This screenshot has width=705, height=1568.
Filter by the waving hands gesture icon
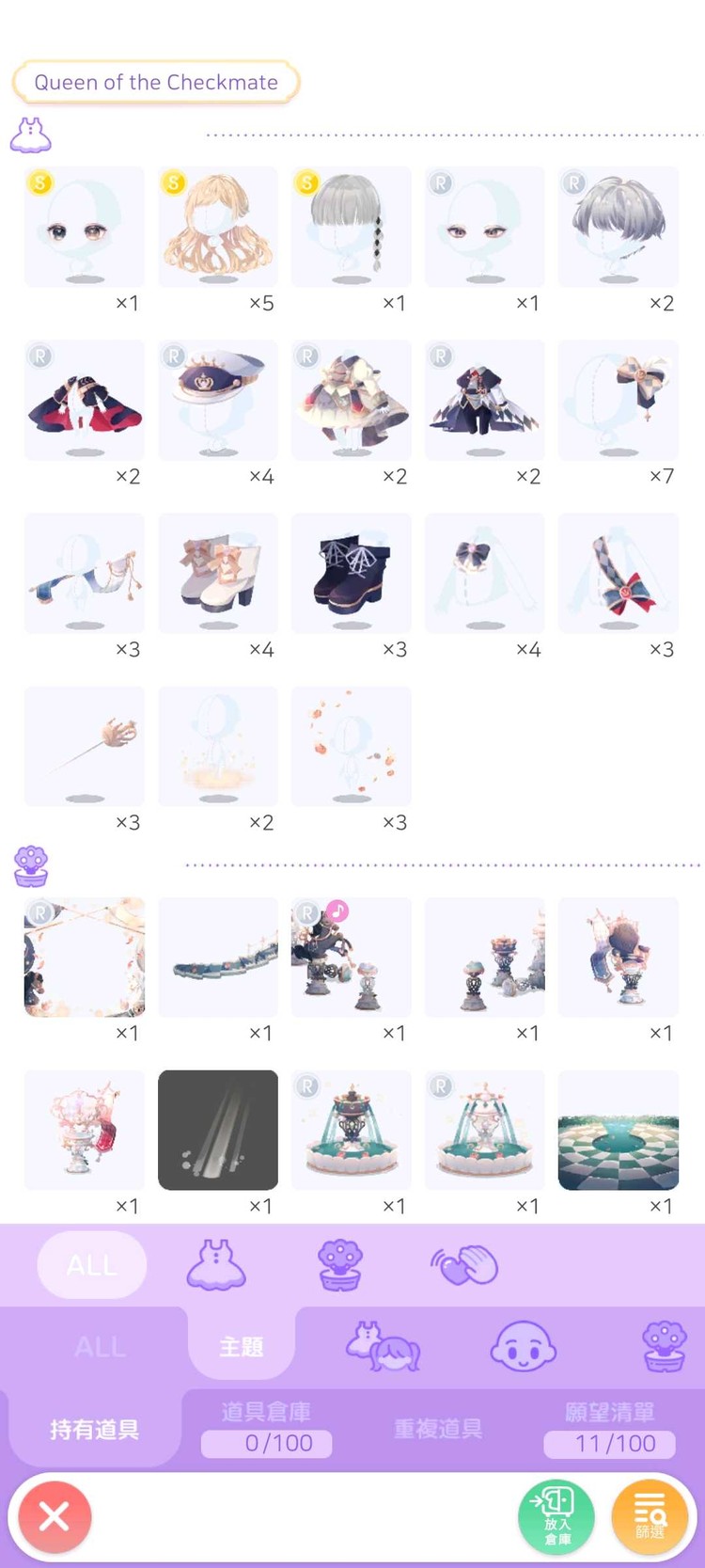(x=464, y=1265)
